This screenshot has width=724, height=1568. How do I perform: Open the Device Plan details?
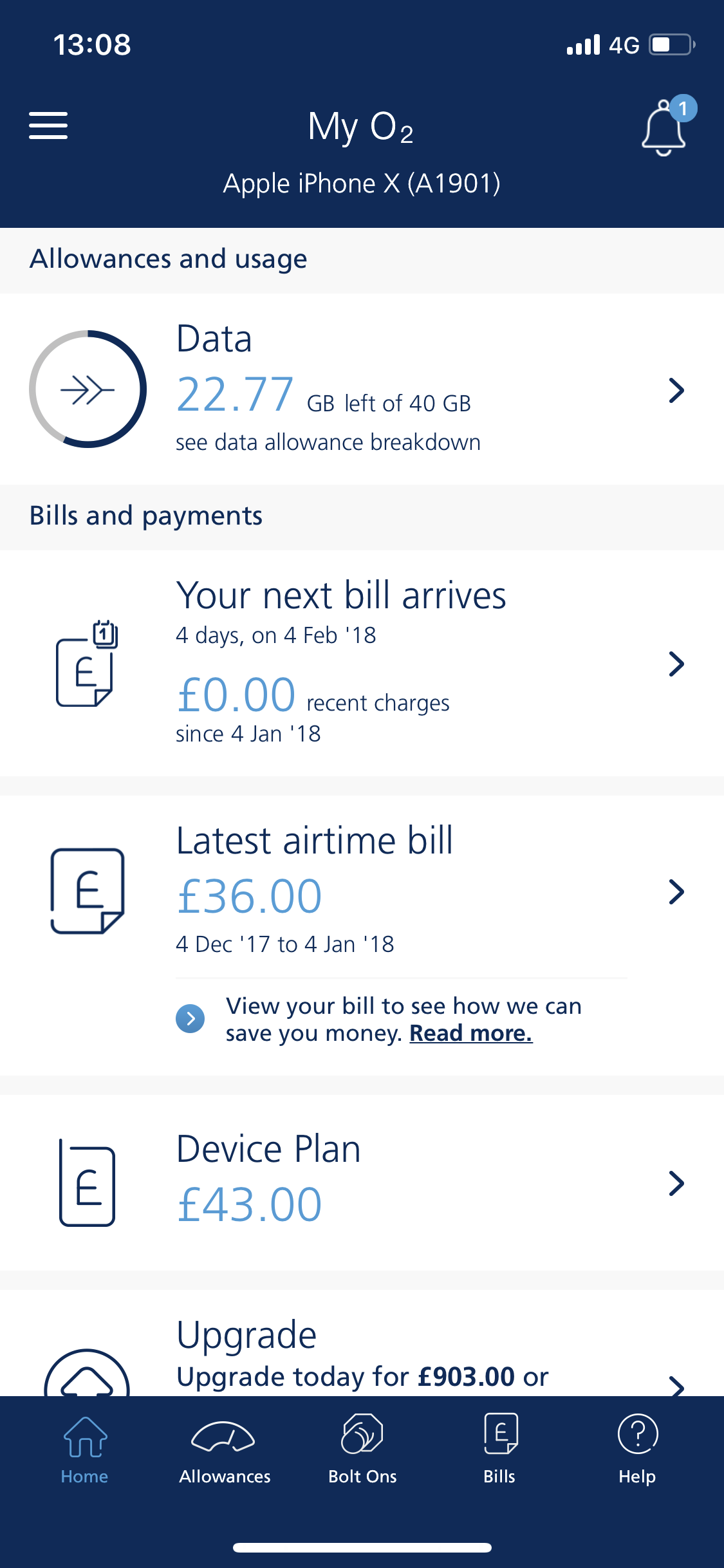tap(362, 1182)
